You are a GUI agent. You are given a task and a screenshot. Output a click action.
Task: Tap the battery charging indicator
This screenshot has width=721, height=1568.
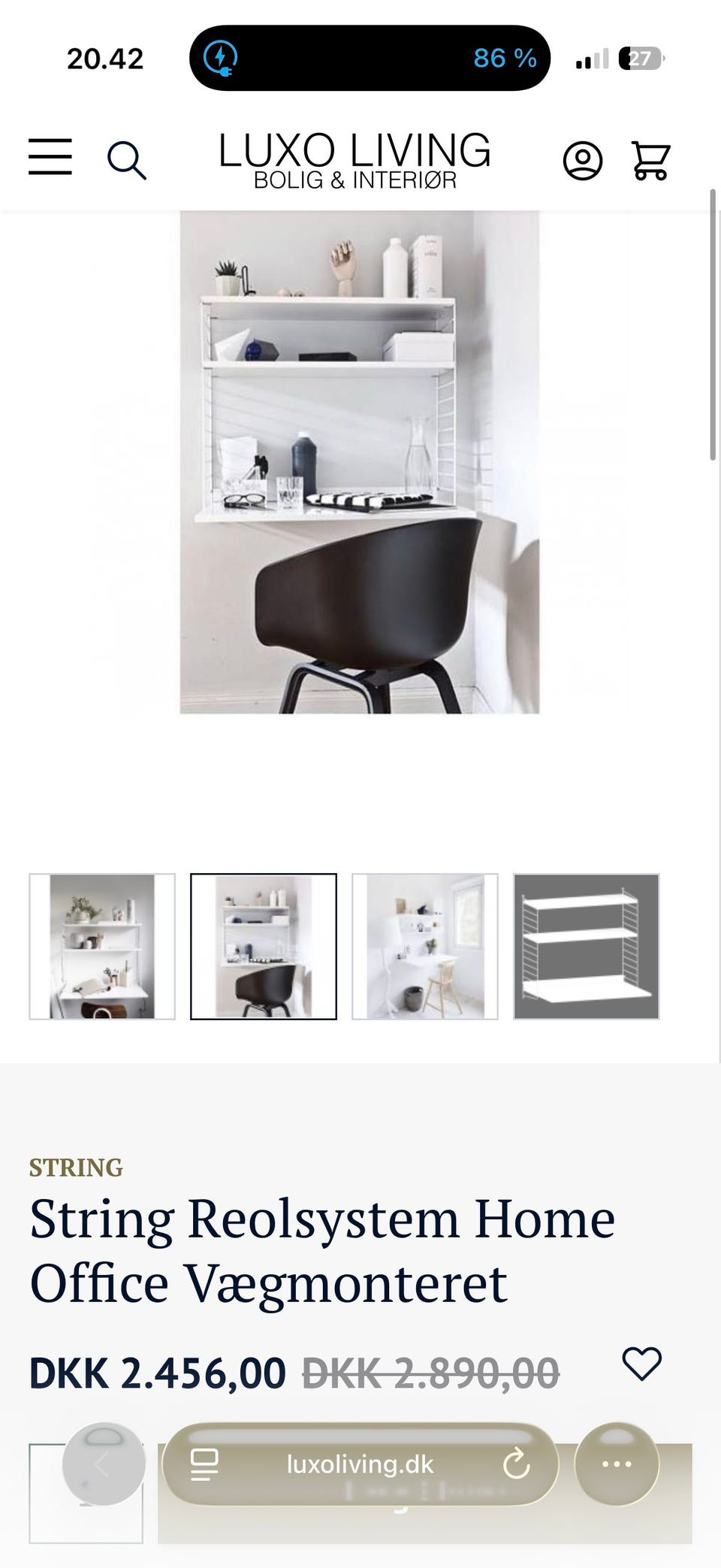click(x=220, y=58)
